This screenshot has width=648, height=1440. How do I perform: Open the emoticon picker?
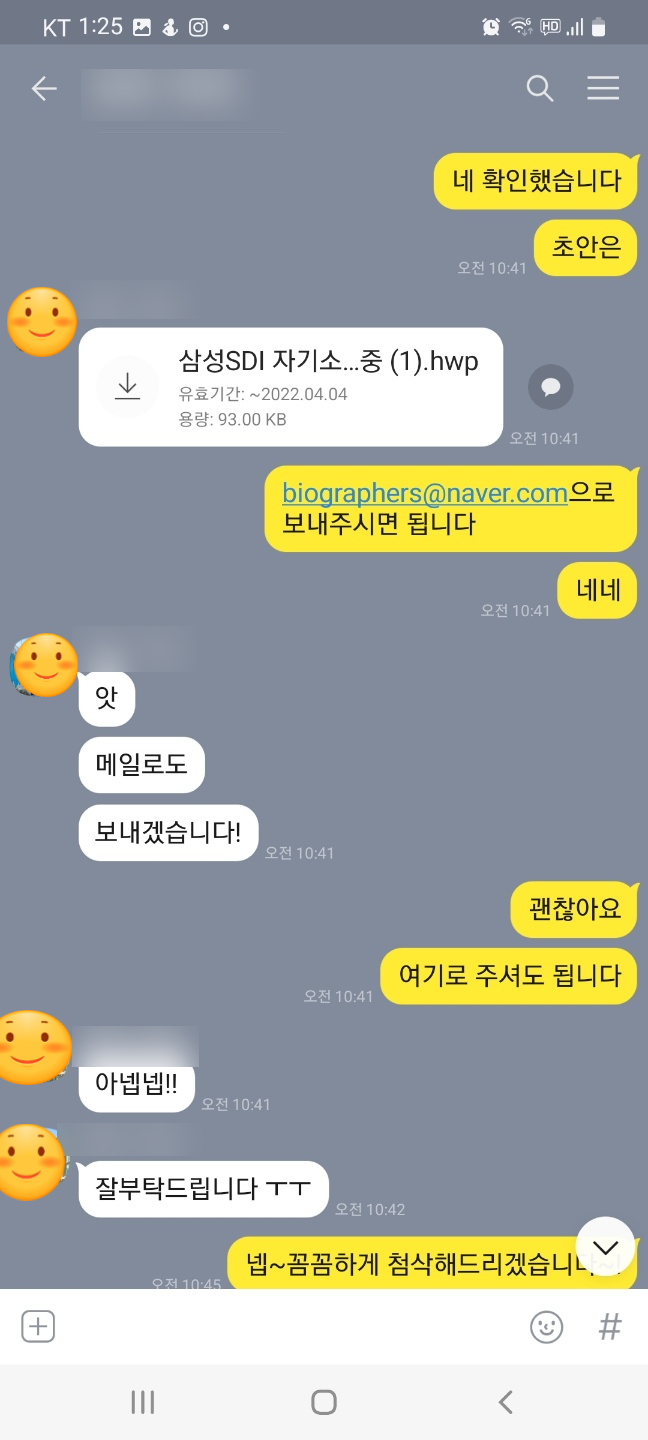pos(546,1327)
